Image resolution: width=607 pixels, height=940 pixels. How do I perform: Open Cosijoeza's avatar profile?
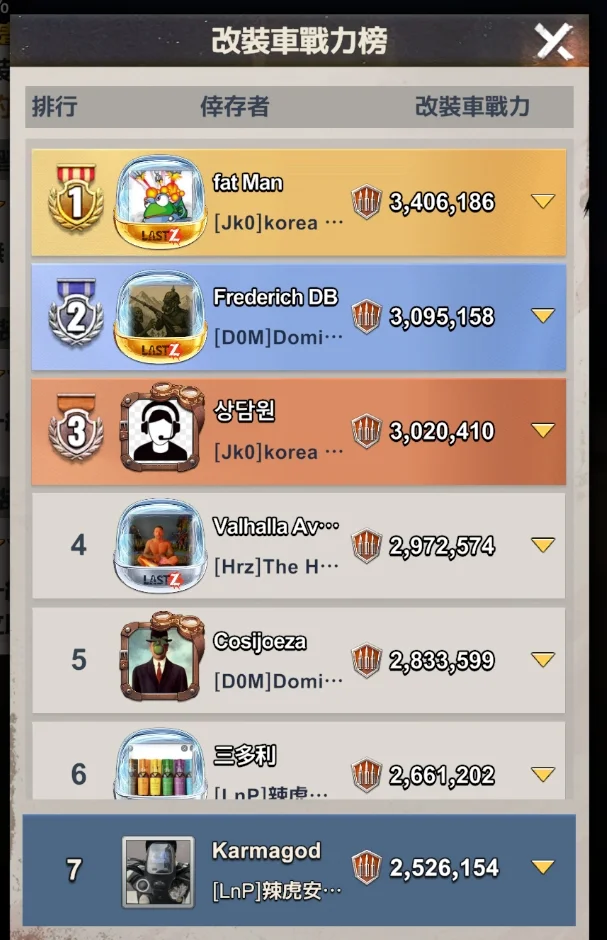161,660
